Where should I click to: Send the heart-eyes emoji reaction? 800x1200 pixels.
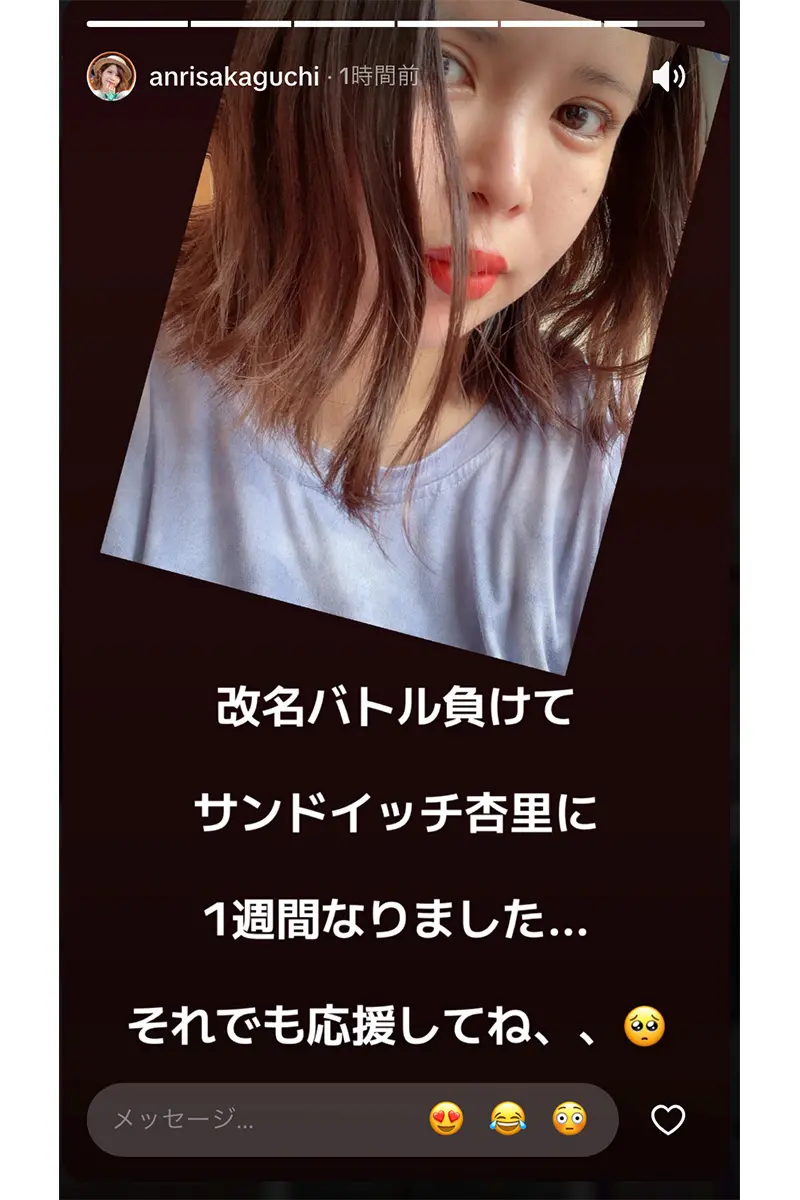pyautogui.click(x=446, y=1119)
